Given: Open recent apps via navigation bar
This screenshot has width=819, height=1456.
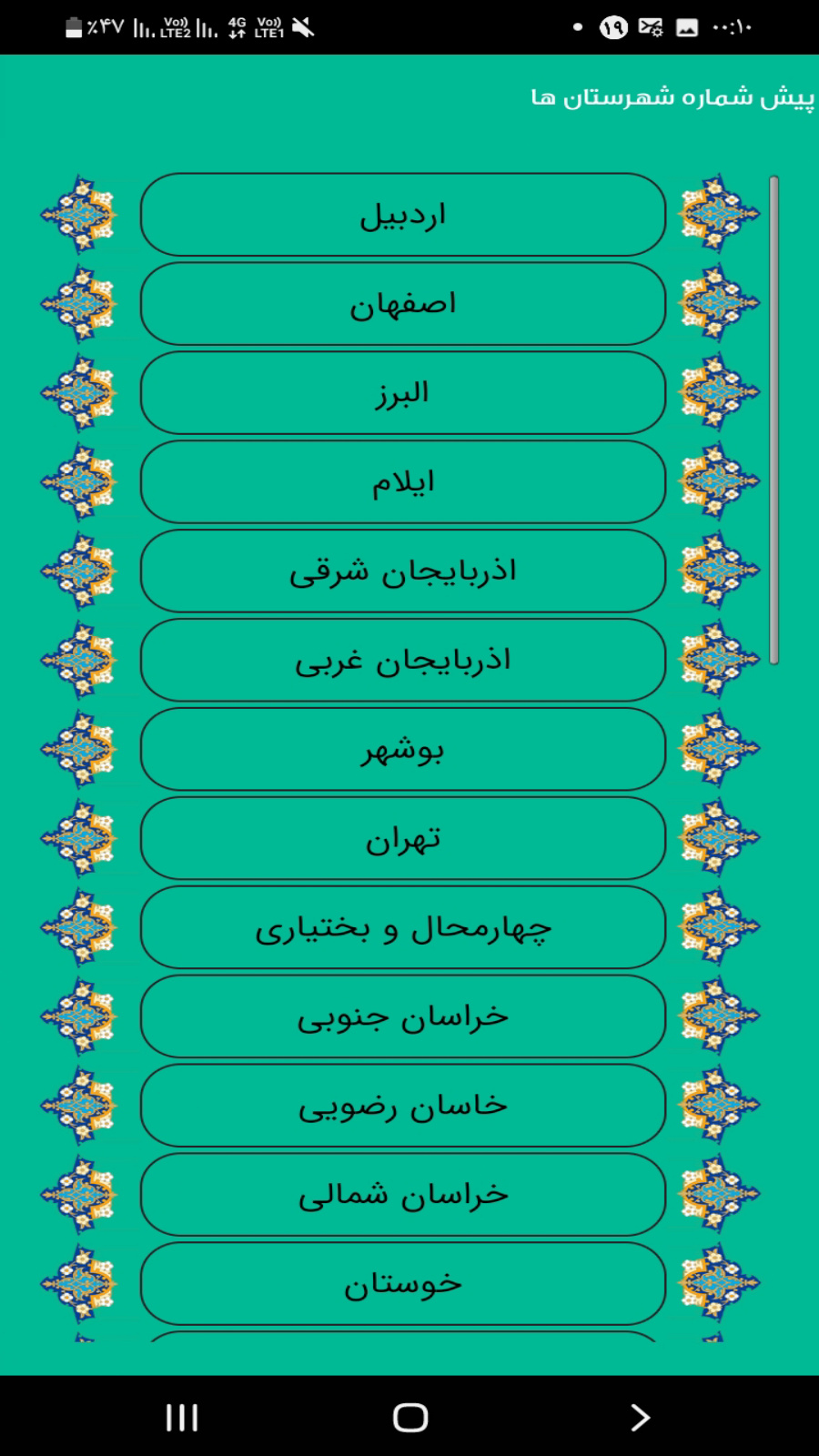Looking at the screenshot, I should coord(181,1417).
